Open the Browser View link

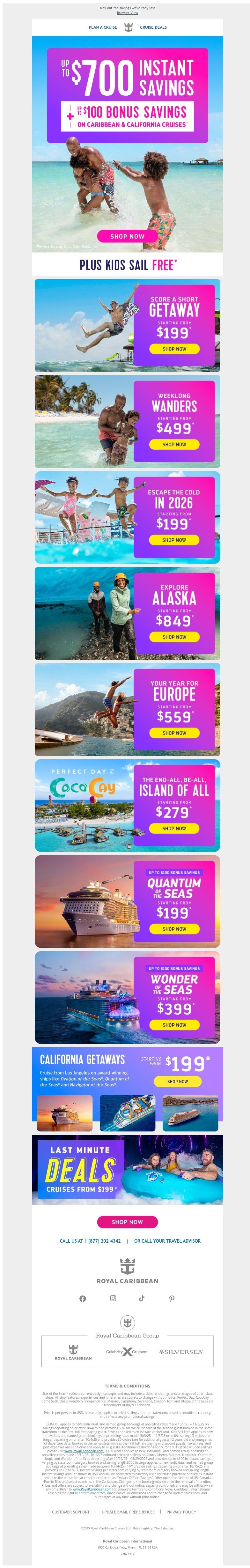127,13
